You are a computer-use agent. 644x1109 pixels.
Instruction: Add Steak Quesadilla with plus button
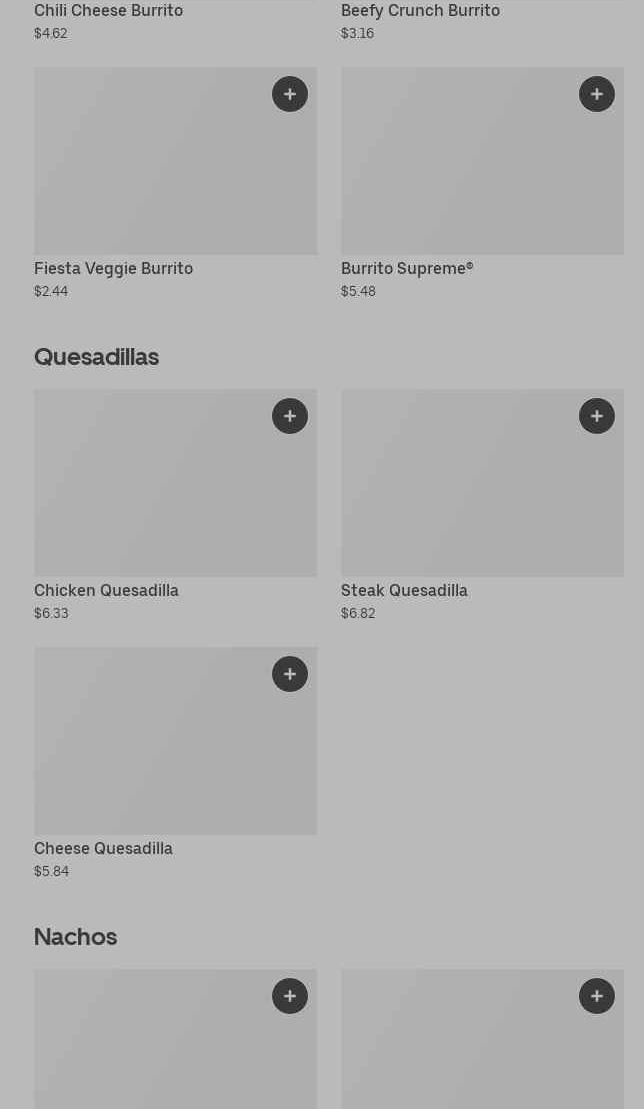597,416
